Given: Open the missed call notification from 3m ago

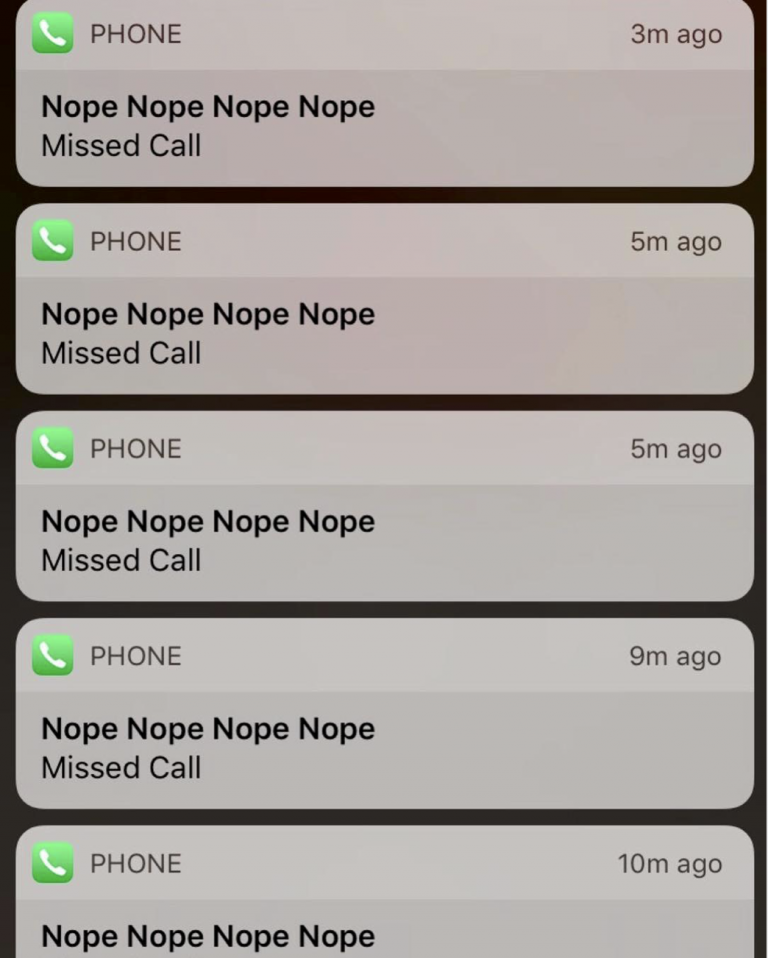Looking at the screenshot, I should [x=384, y=125].
